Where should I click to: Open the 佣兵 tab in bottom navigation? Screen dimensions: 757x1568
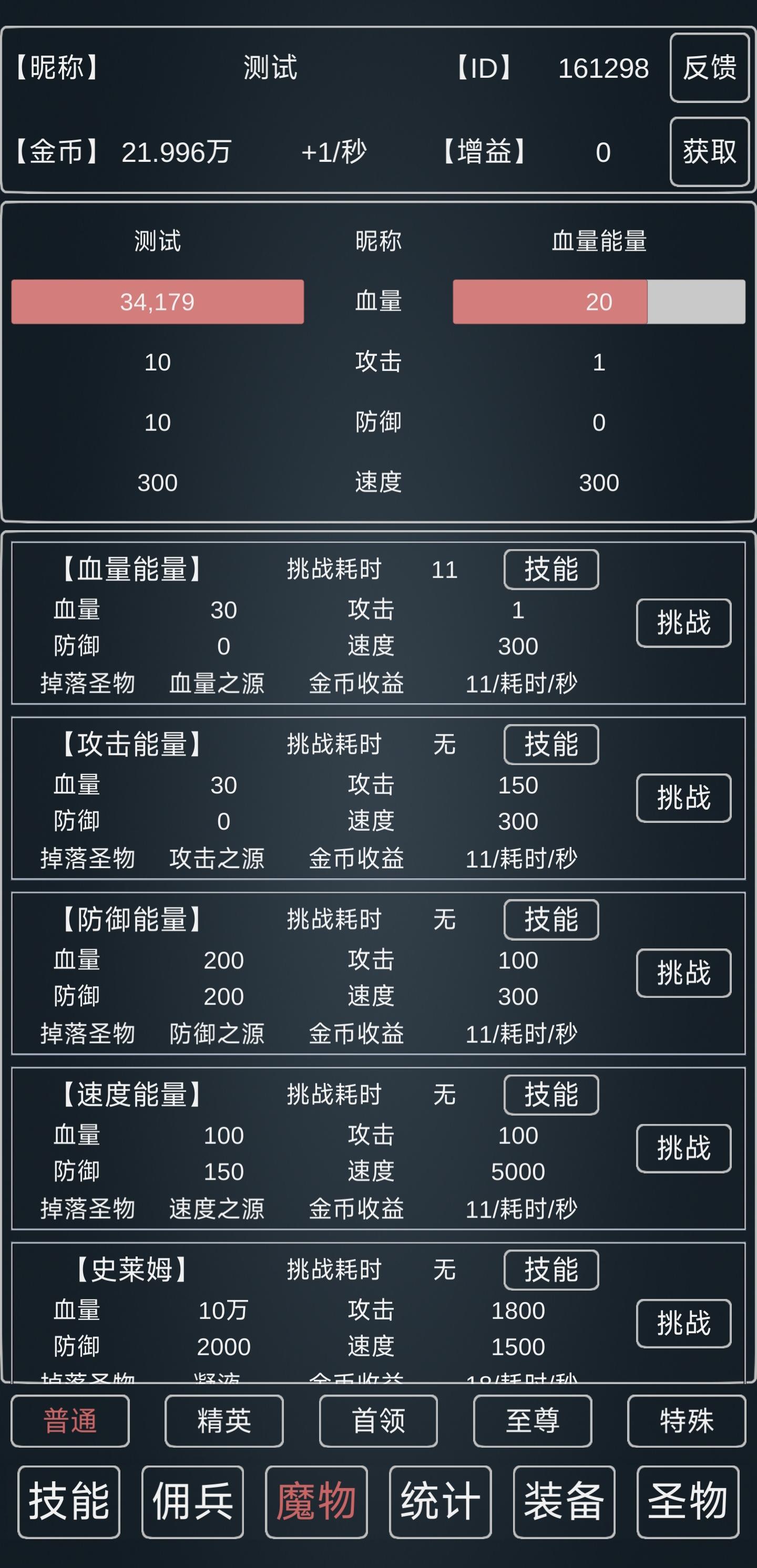click(192, 1501)
